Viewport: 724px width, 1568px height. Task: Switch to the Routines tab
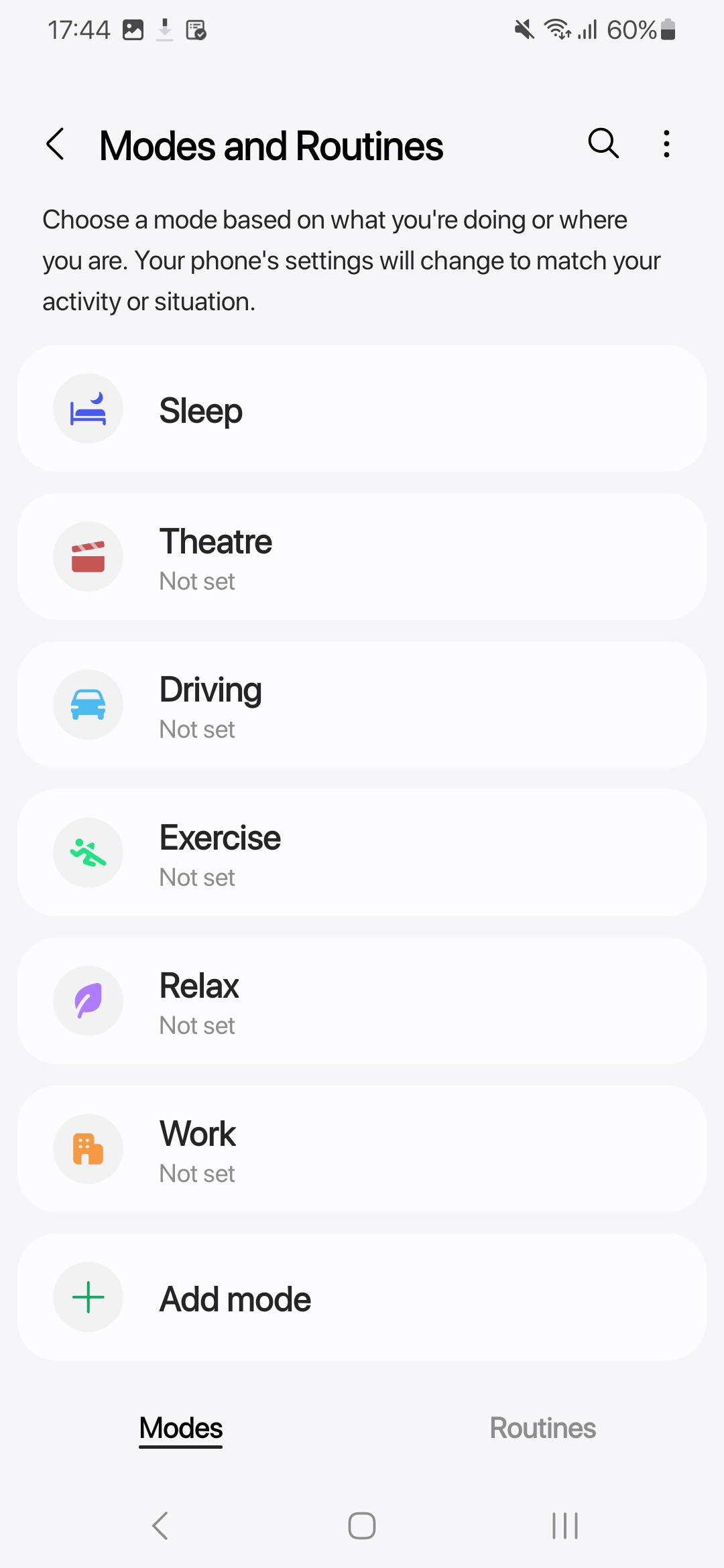(x=543, y=1428)
